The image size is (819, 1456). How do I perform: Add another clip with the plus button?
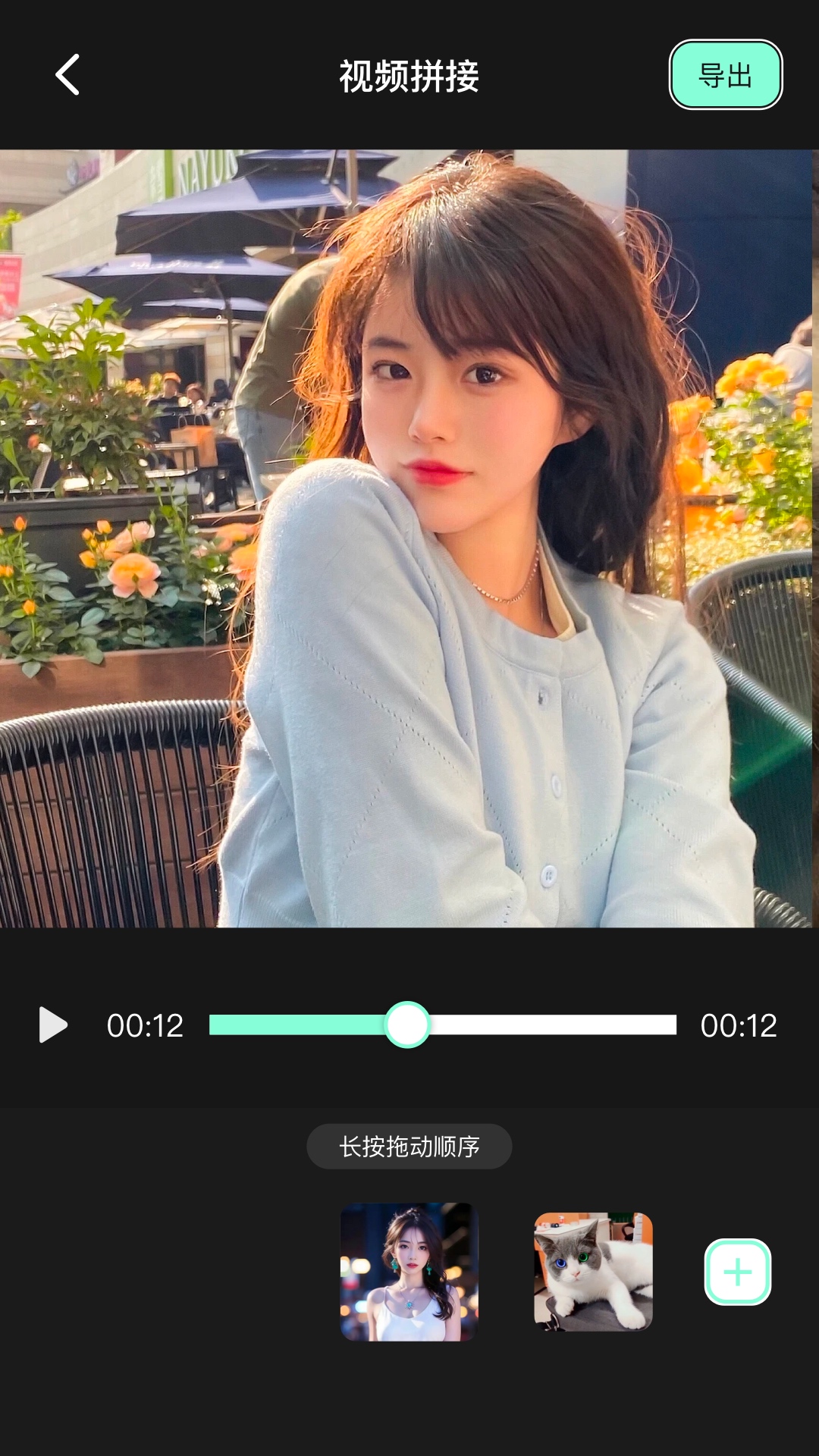[x=737, y=1272]
